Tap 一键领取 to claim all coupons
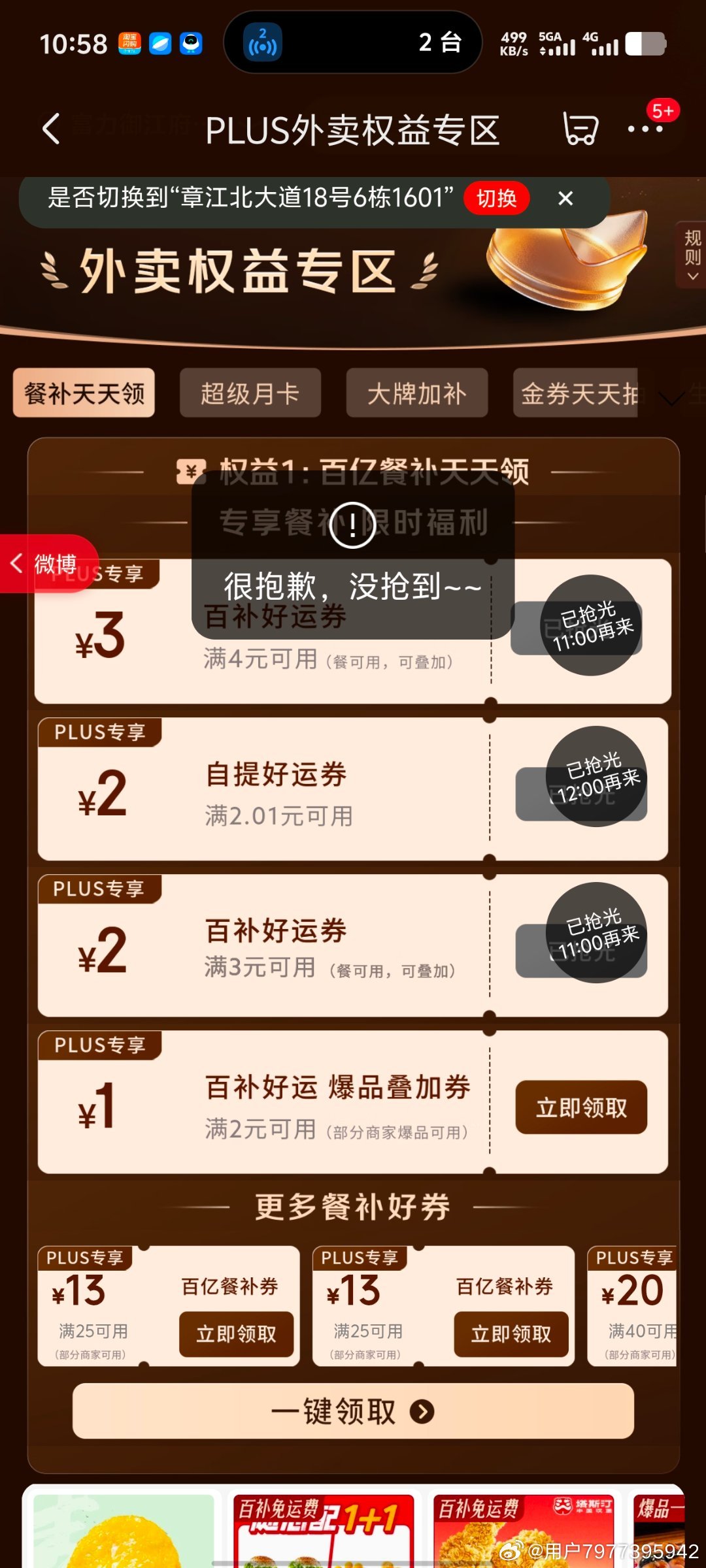 tap(353, 1411)
